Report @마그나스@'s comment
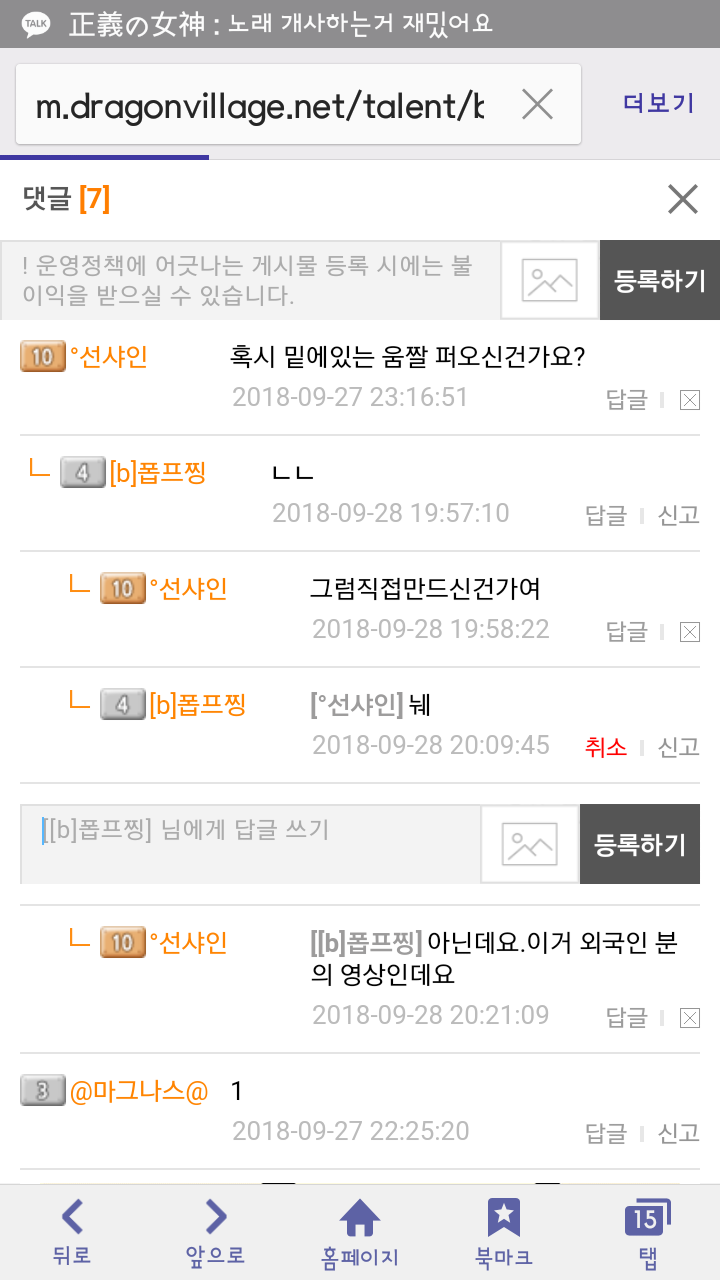Image resolution: width=720 pixels, height=1280 pixels. [679, 1133]
